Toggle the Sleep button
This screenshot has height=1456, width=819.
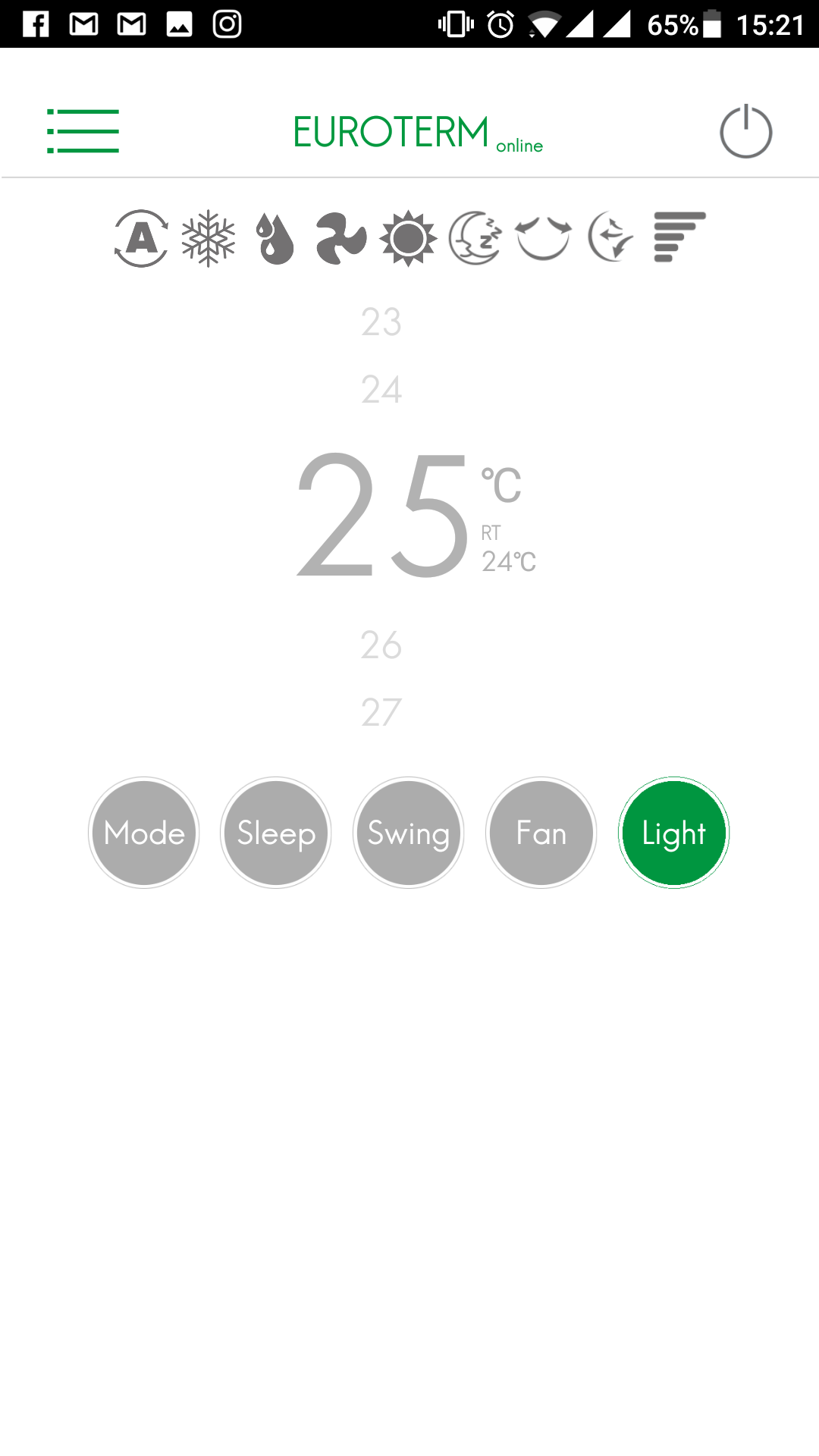(x=276, y=833)
